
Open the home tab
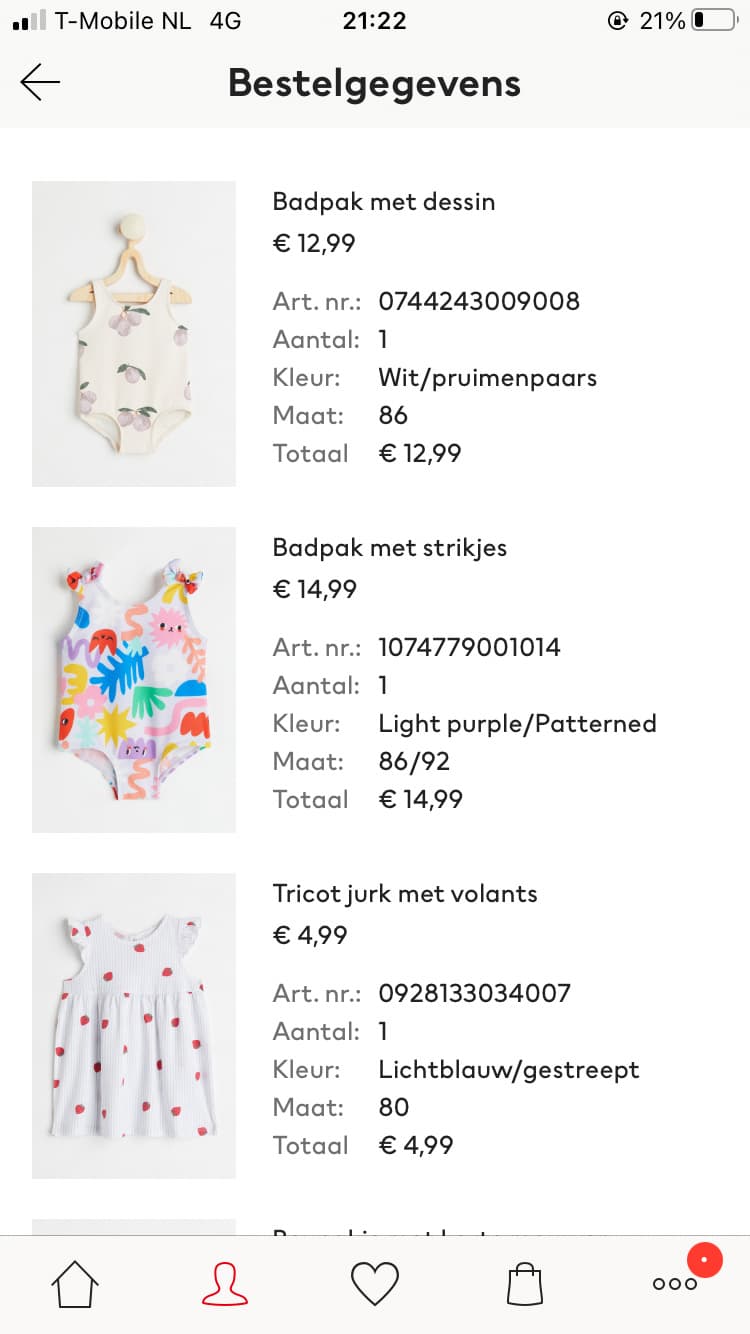[x=76, y=1283]
